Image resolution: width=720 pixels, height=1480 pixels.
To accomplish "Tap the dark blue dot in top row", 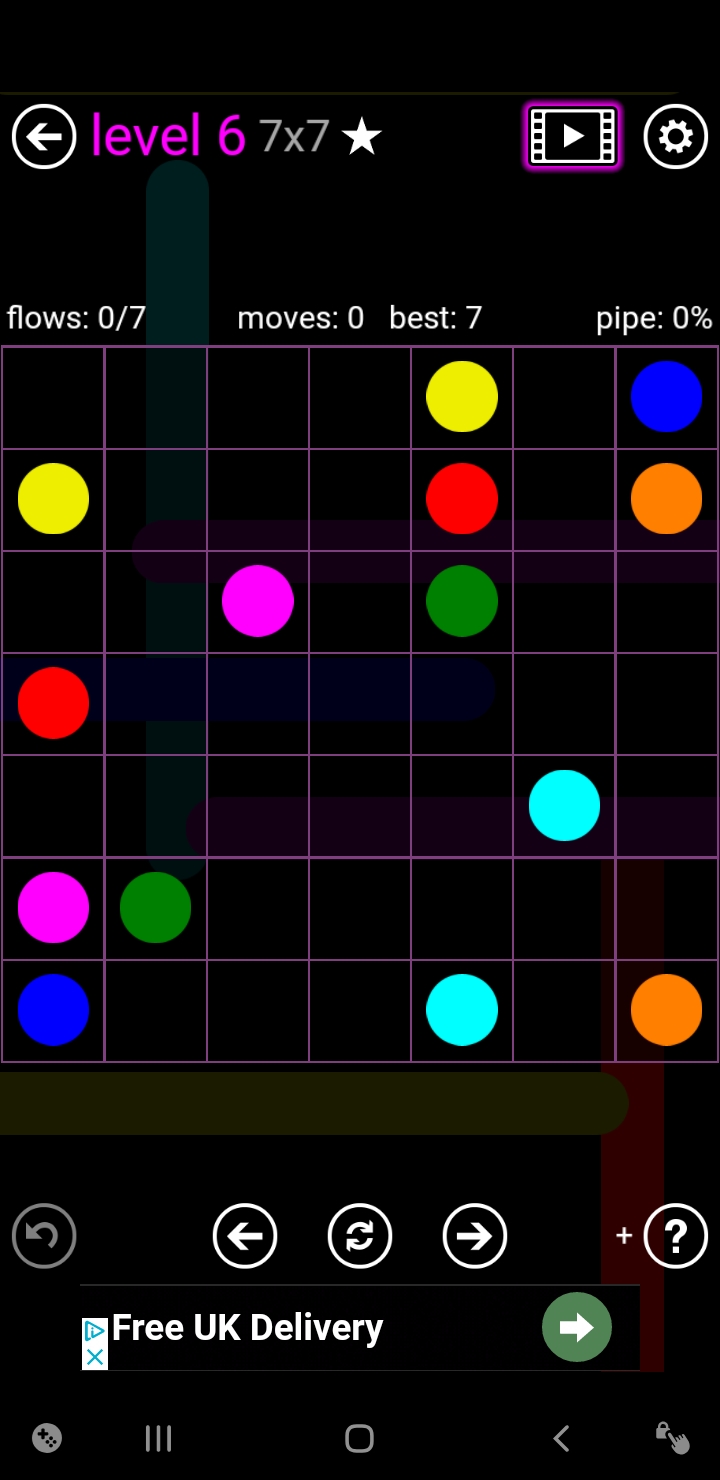I will pyautogui.click(x=666, y=396).
